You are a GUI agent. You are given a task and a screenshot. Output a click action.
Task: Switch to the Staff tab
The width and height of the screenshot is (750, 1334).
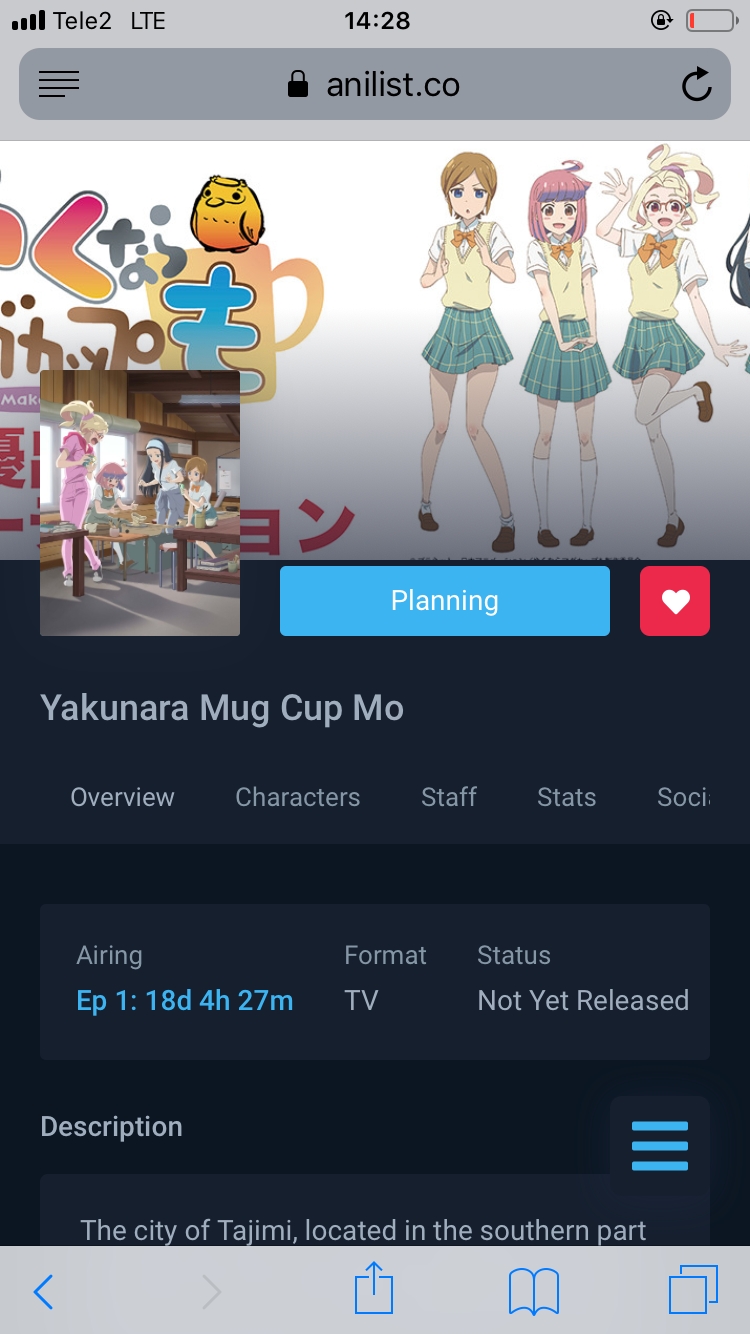[448, 797]
